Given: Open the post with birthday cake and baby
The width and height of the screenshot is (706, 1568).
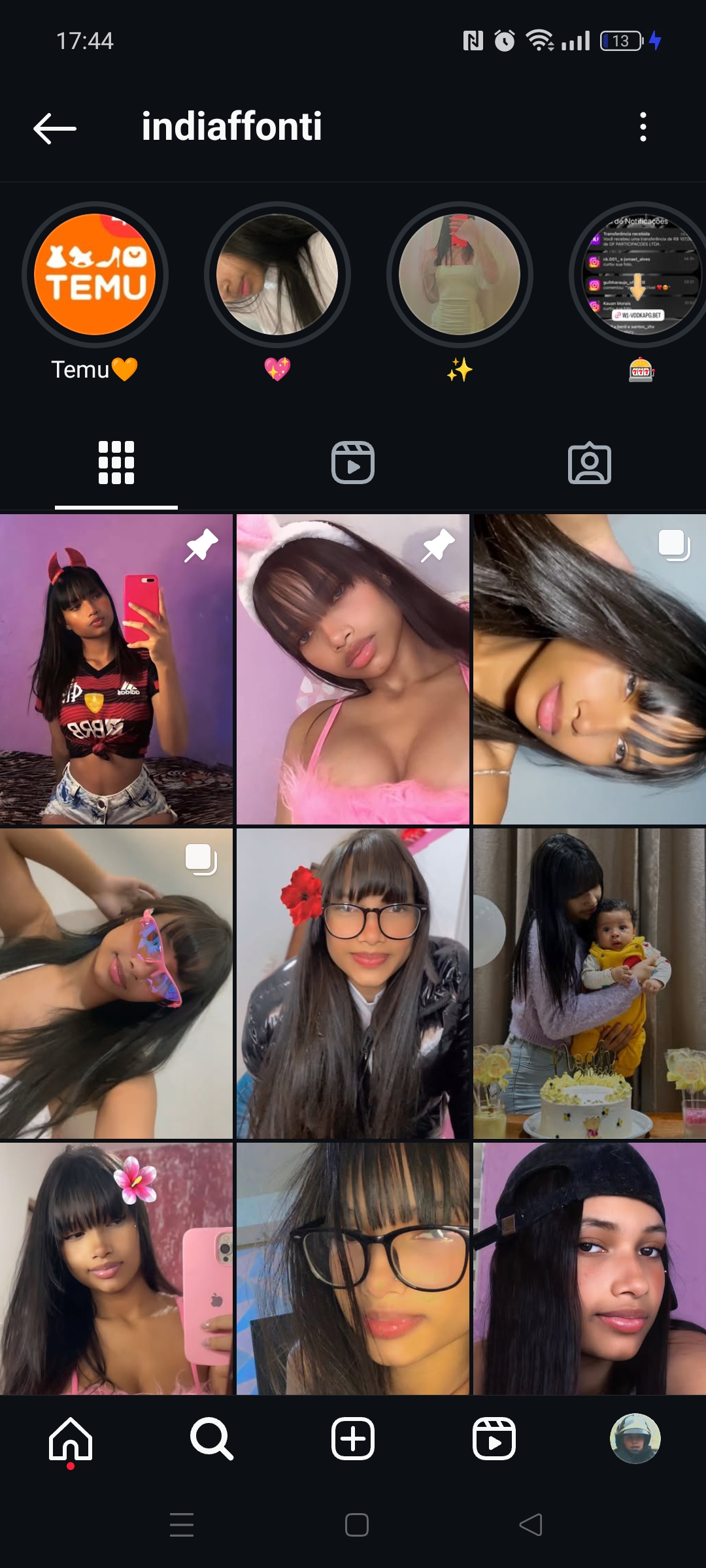Looking at the screenshot, I should coord(590,983).
